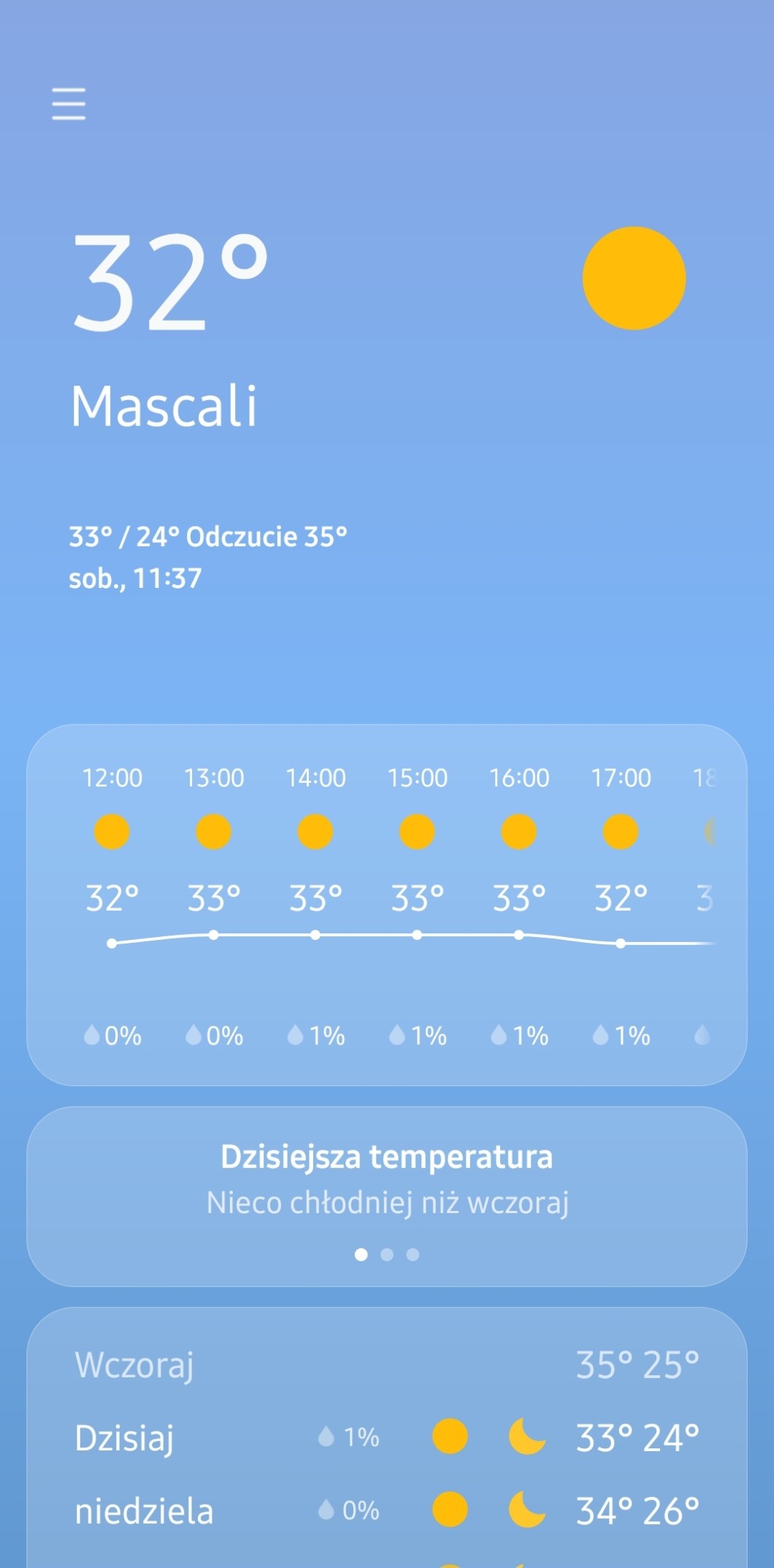
Task: Tap the Mascali location name
Action: [x=164, y=406]
